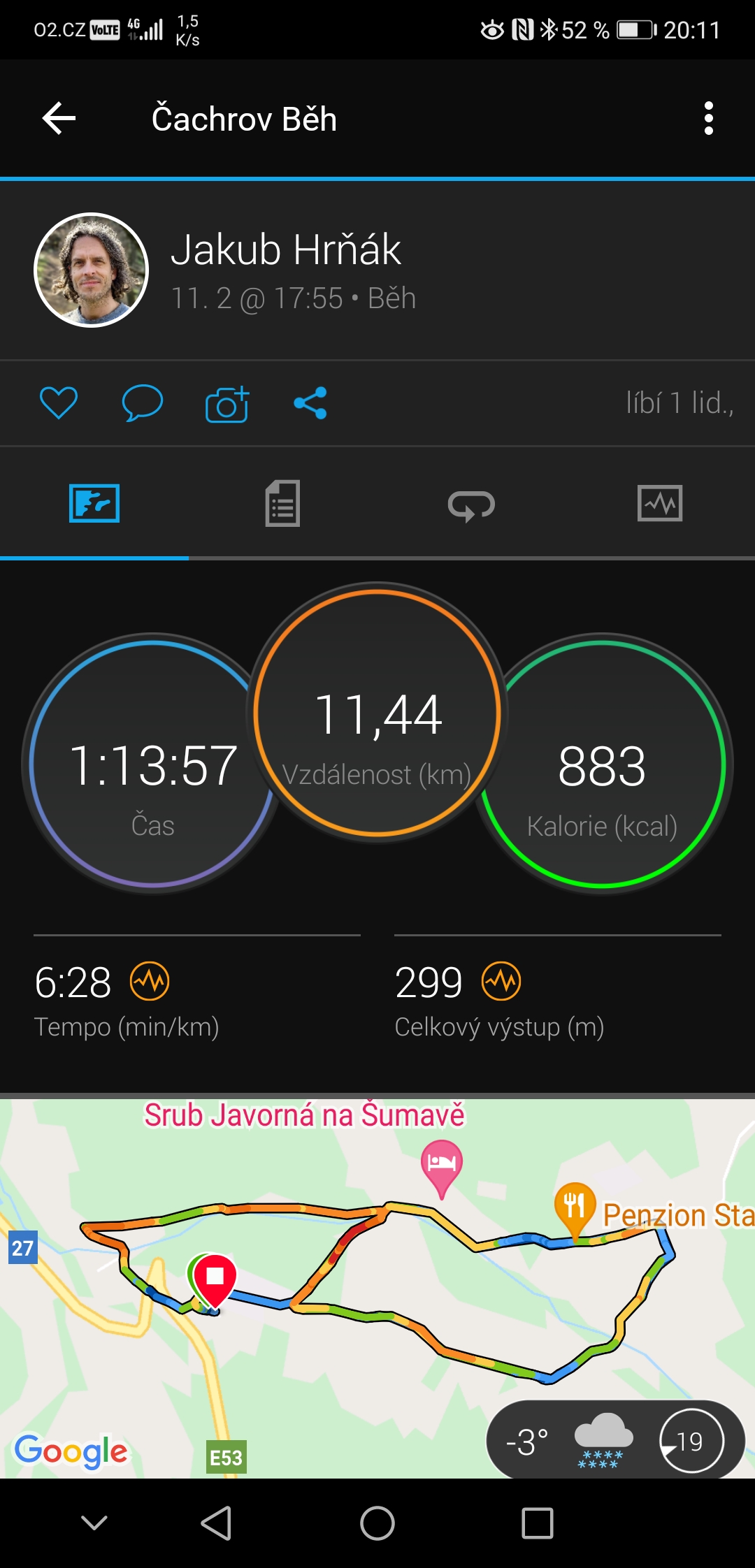
Task: Go back using the header arrow
Action: 59,118
